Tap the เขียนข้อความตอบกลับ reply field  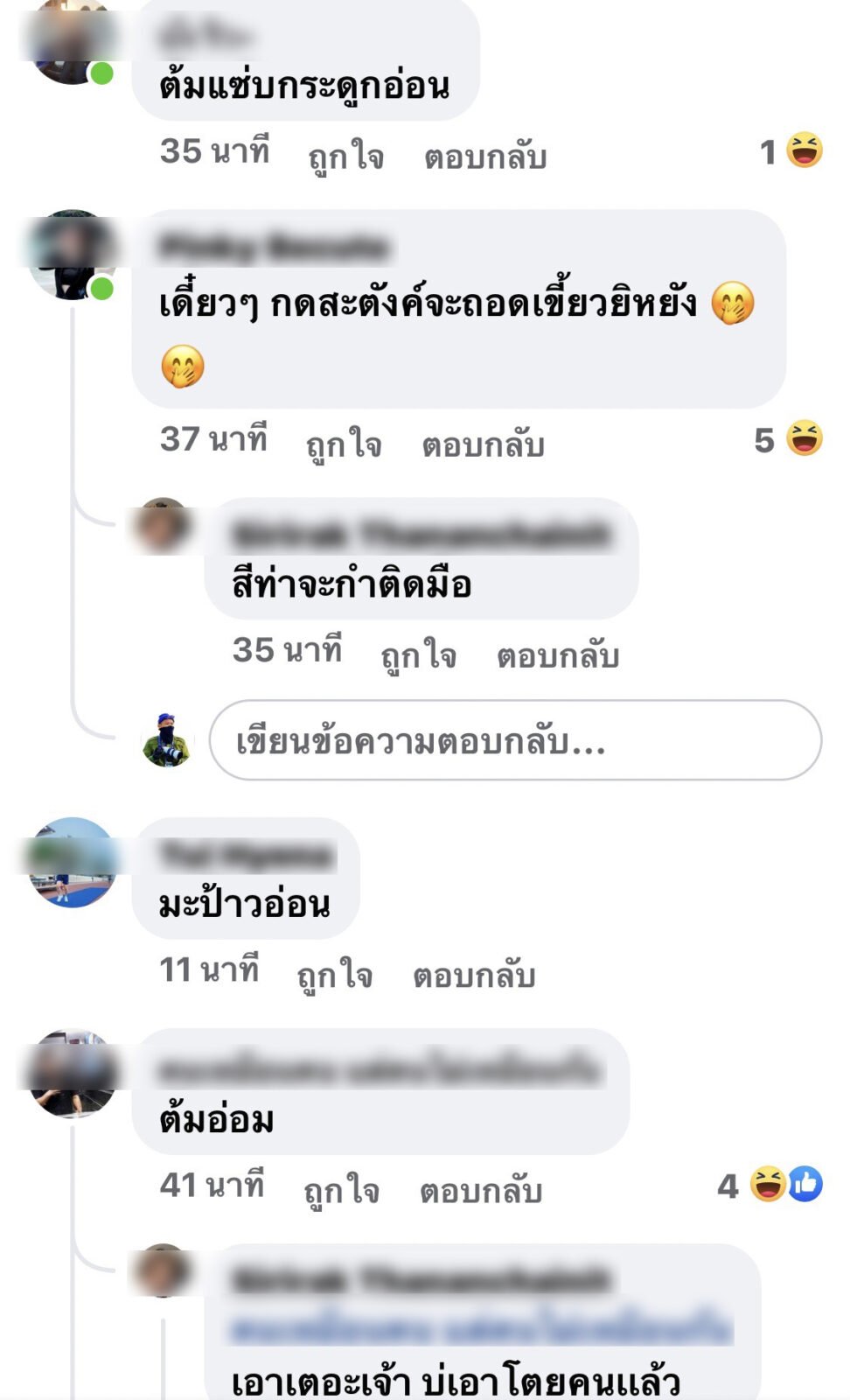[x=514, y=741]
